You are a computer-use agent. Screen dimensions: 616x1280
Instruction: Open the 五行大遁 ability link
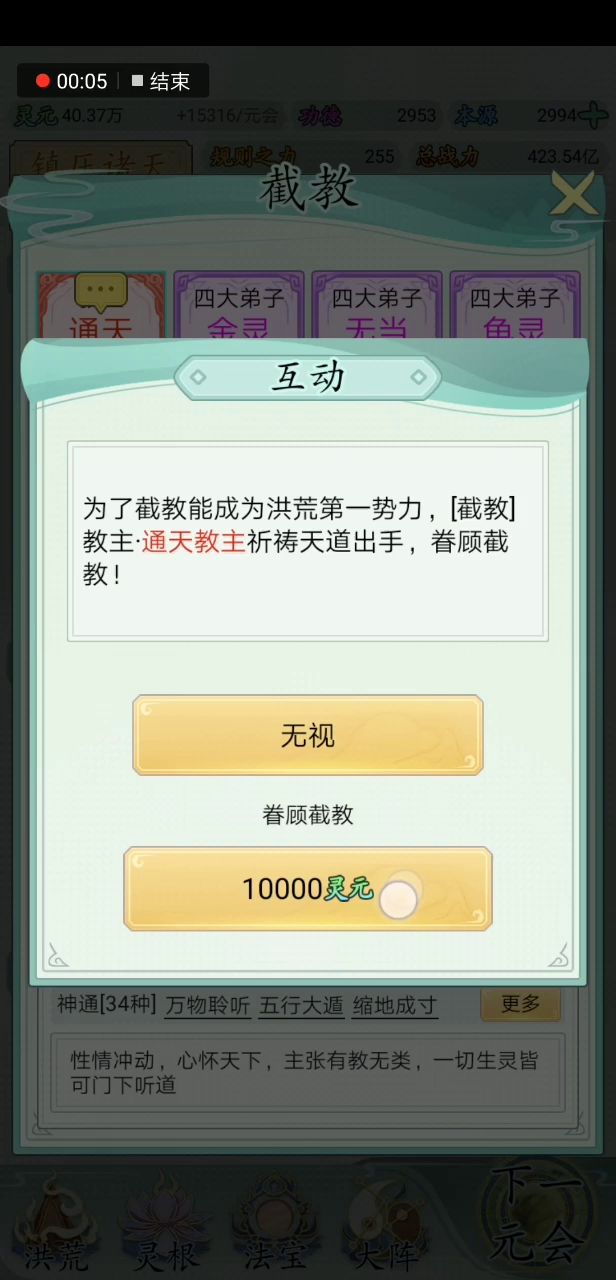(300, 1005)
